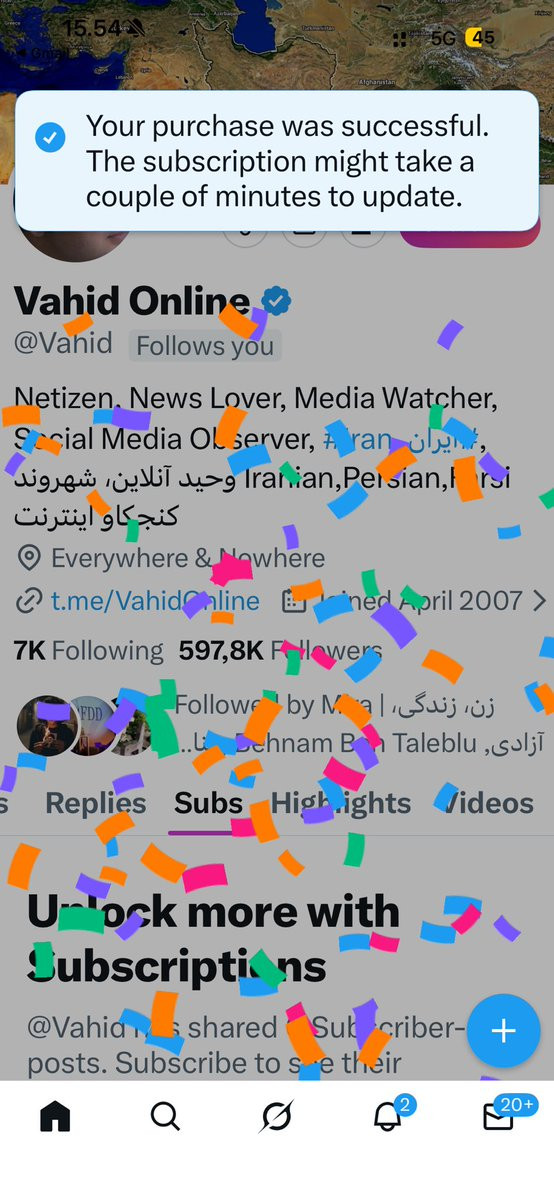
Task: Expand the Joined April 2007 chevron
Action: (537, 601)
